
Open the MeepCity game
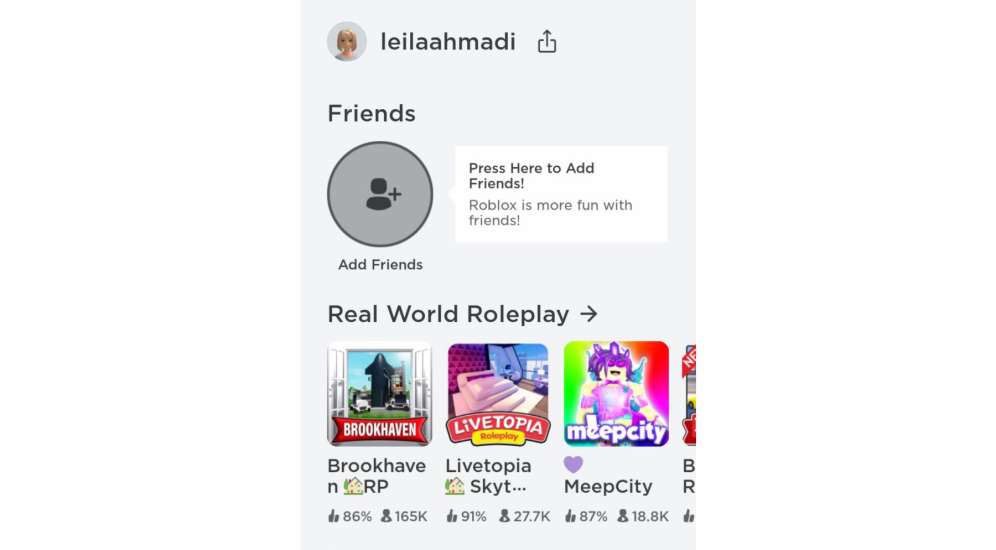616,394
